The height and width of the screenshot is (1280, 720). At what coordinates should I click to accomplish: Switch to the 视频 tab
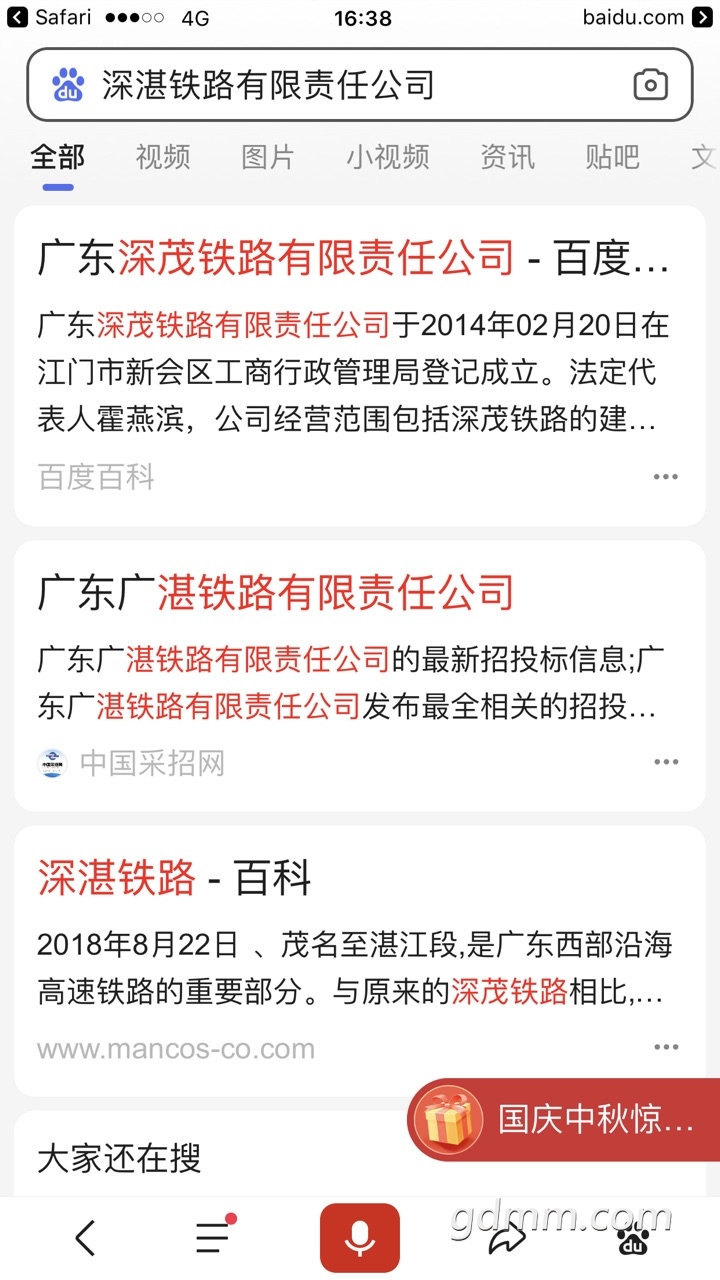[x=163, y=157]
